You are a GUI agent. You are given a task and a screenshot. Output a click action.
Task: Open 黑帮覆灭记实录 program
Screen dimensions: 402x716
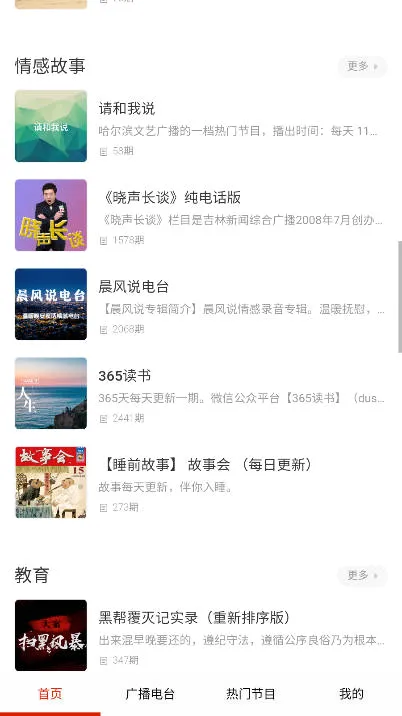[x=201, y=635]
